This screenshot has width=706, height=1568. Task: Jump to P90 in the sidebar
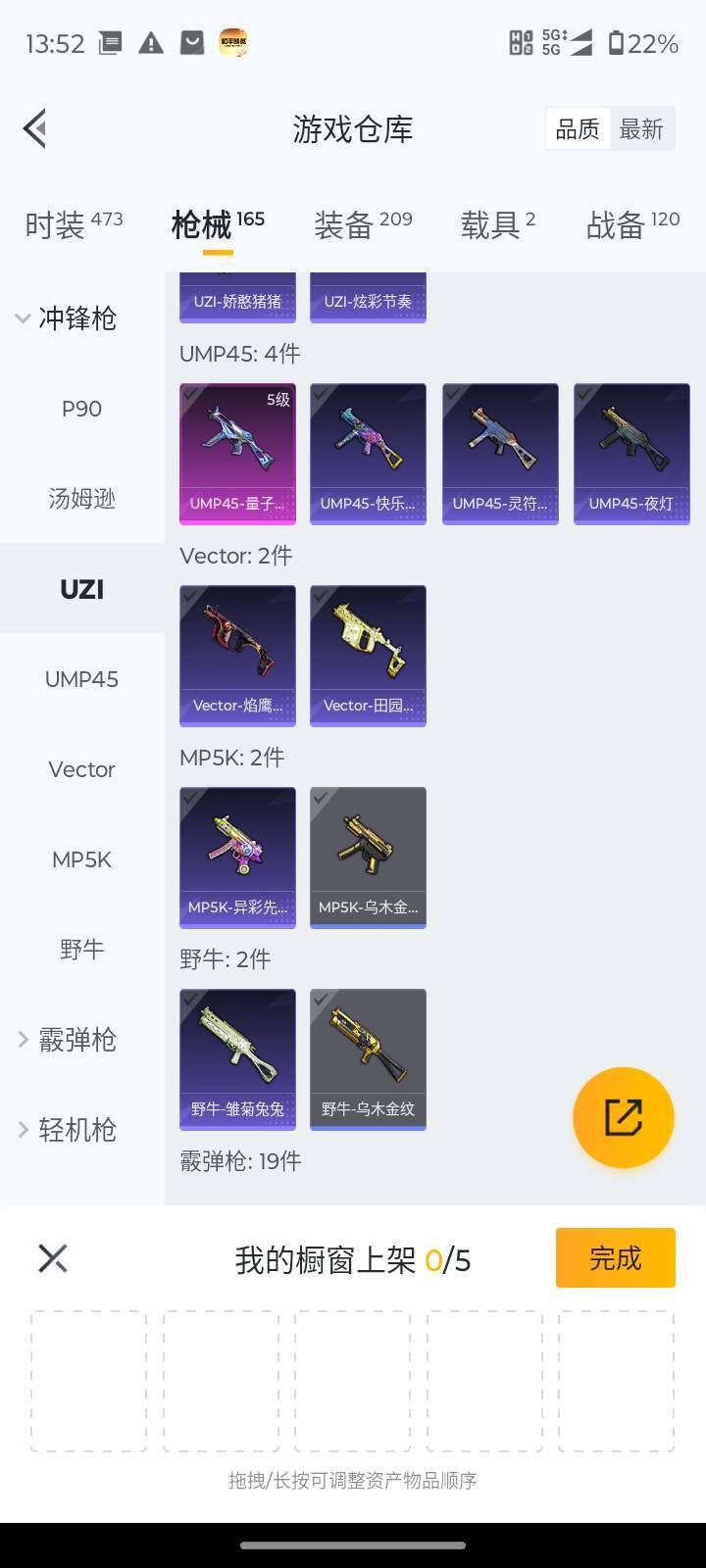click(81, 409)
